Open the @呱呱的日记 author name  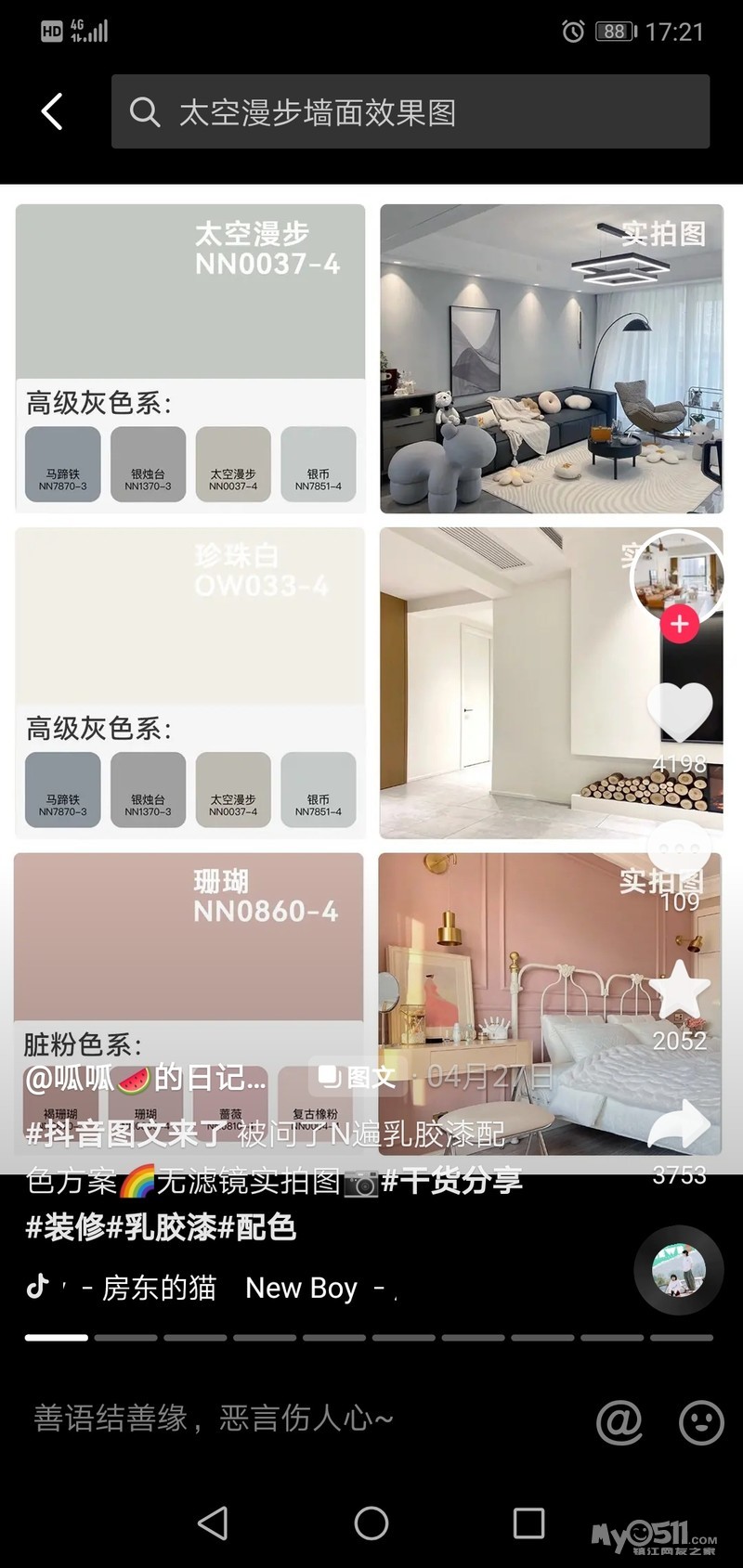coord(145,1078)
